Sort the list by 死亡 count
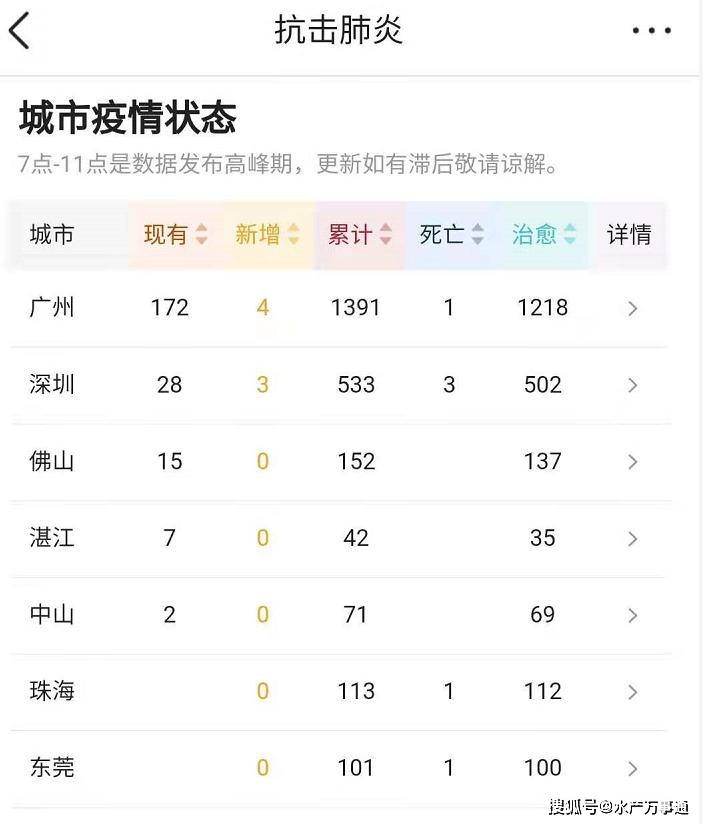The width and height of the screenshot is (703, 824). (451, 235)
